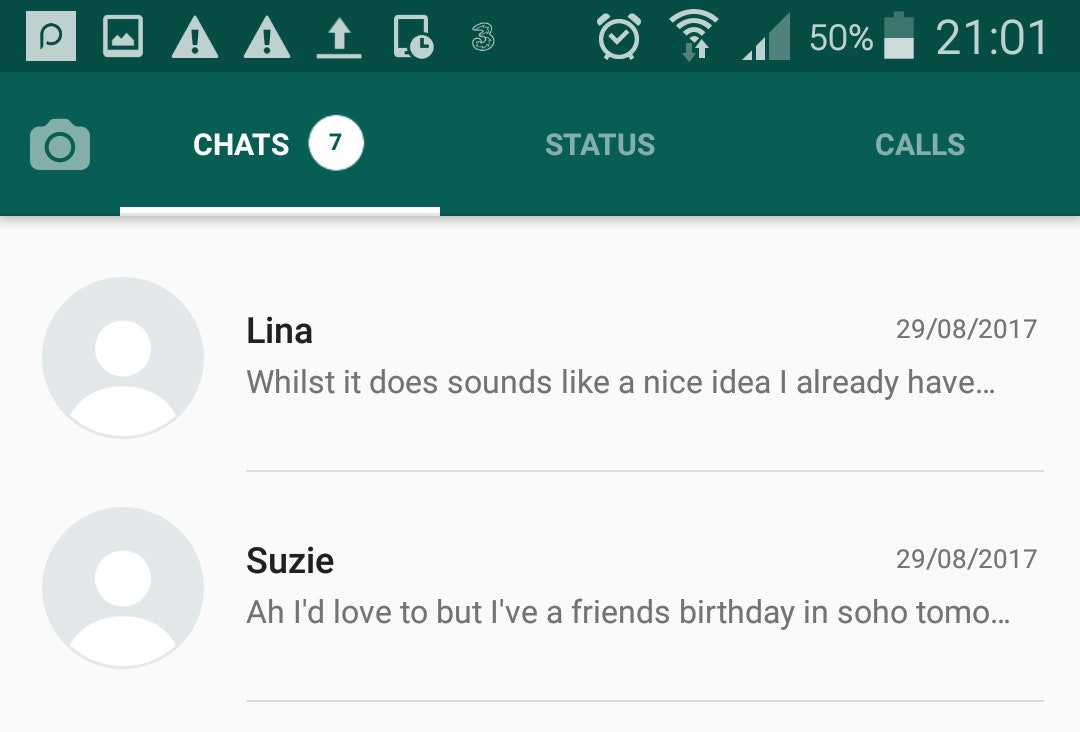View Lina's profile picture
This screenshot has height=732, width=1080.
(123, 357)
